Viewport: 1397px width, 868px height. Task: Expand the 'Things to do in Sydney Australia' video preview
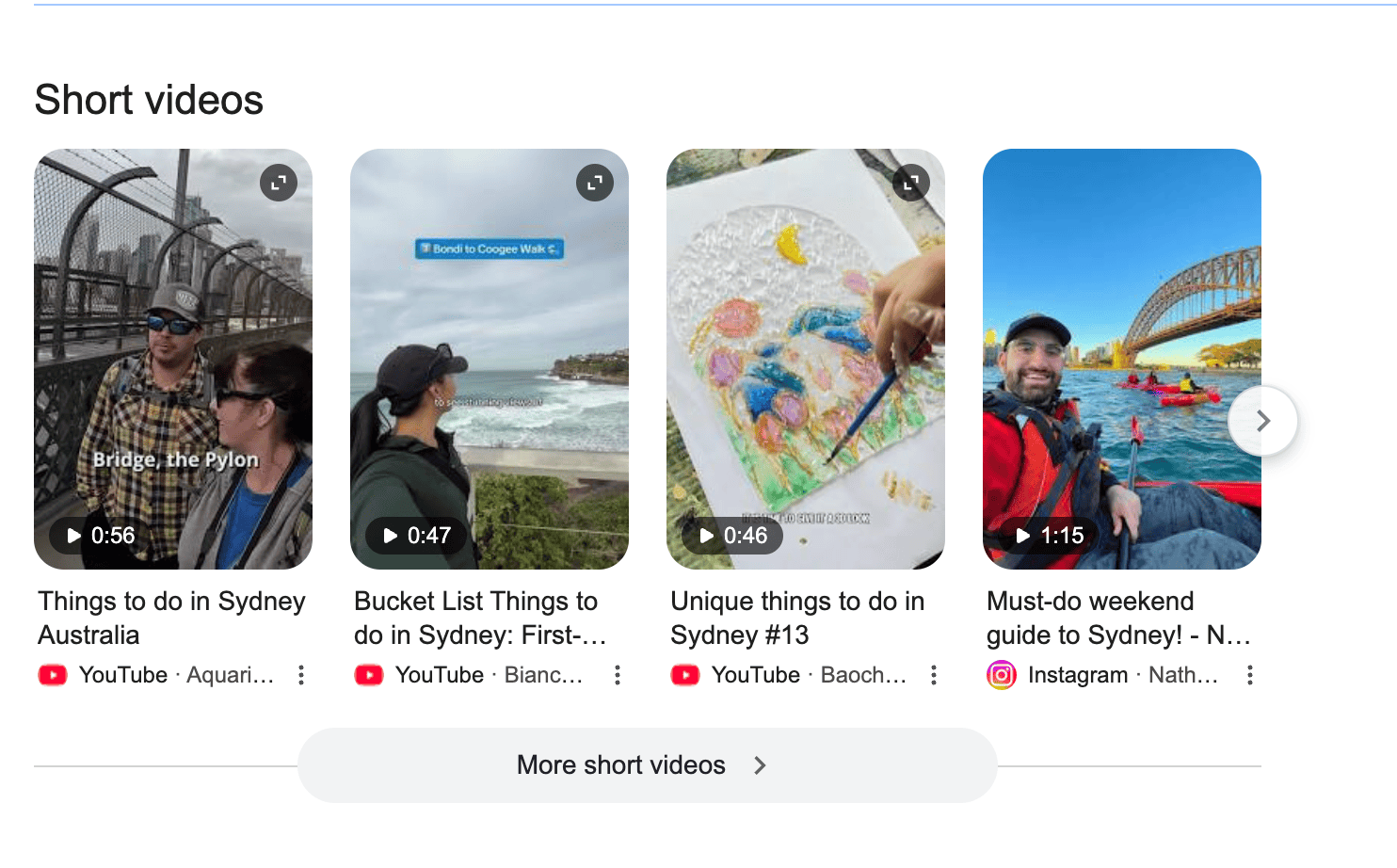pos(279,183)
